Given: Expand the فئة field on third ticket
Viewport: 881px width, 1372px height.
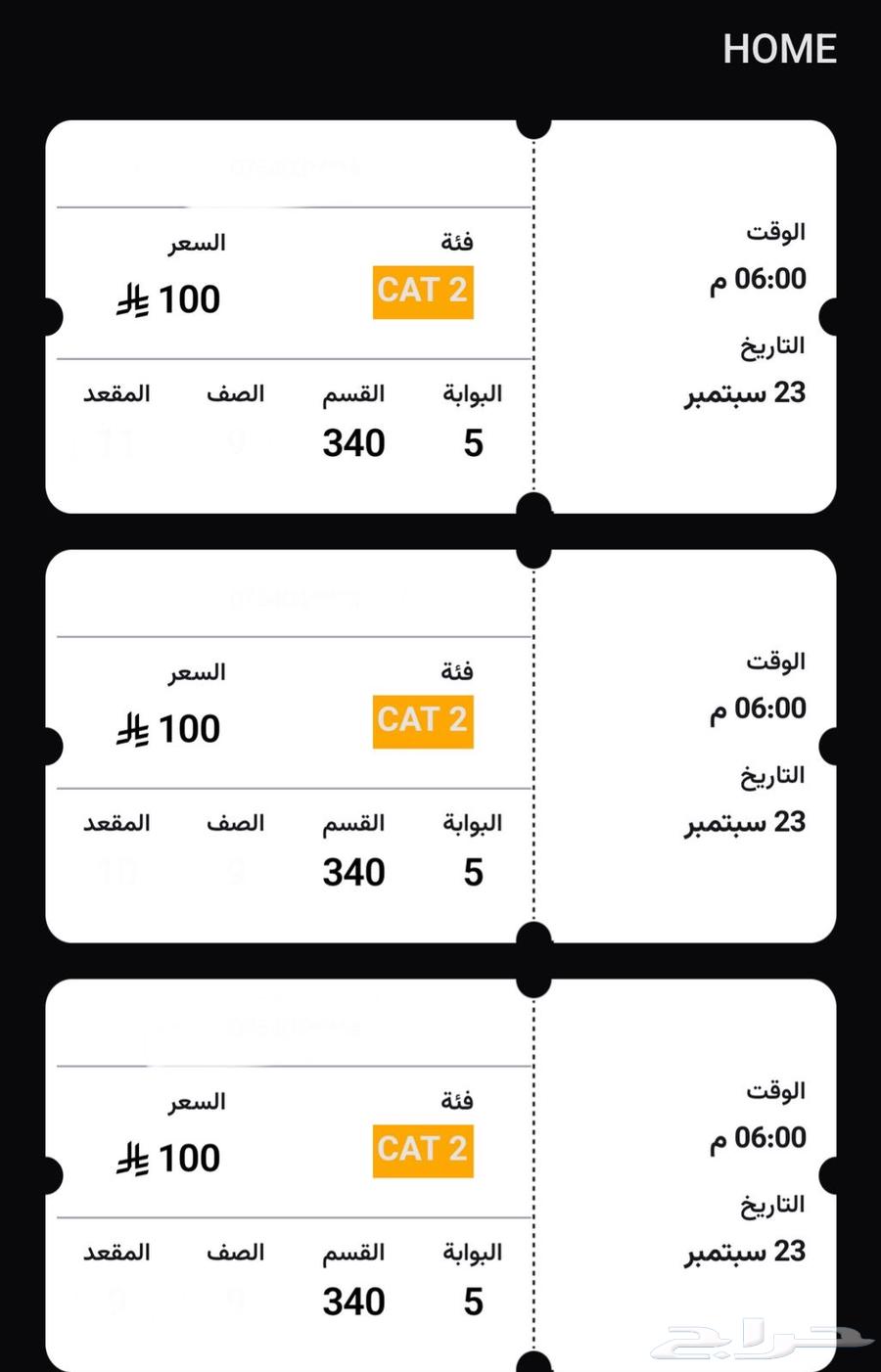Looking at the screenshot, I should coord(456,1100).
